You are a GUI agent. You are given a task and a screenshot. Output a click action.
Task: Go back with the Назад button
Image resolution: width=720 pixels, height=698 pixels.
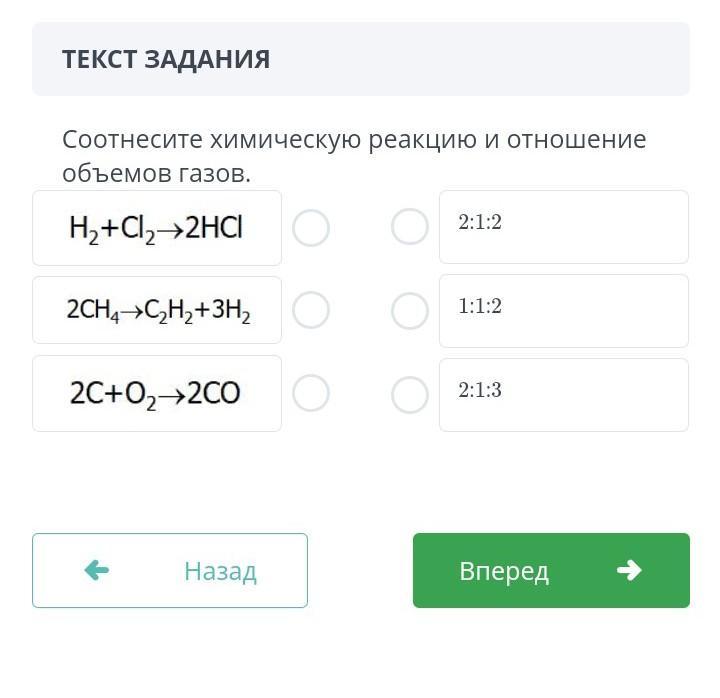point(170,571)
